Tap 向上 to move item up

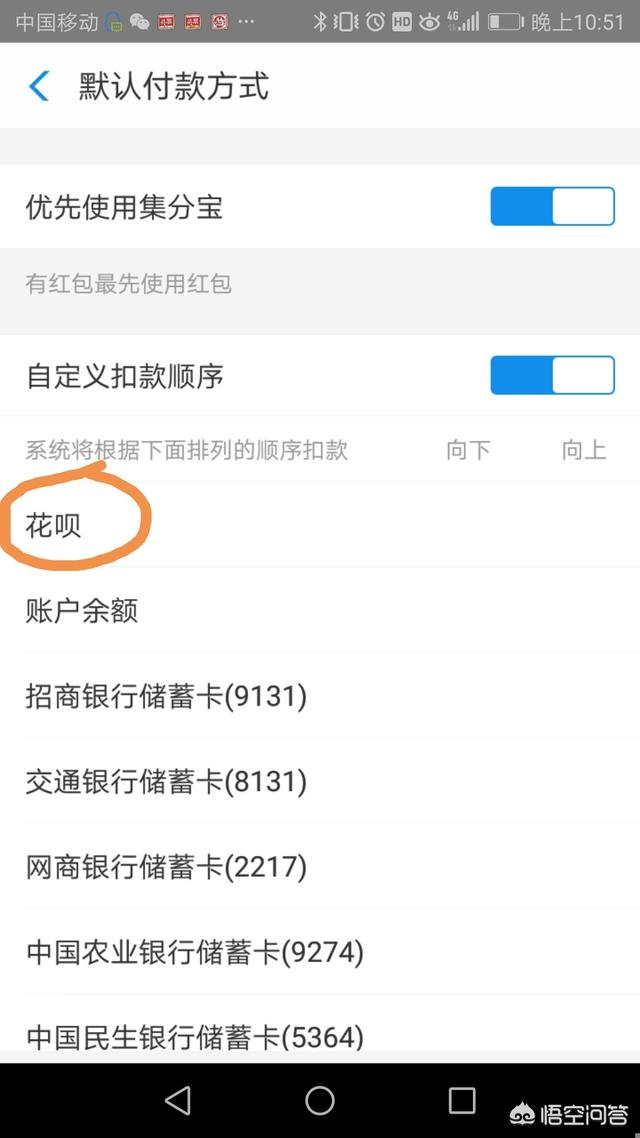point(583,450)
